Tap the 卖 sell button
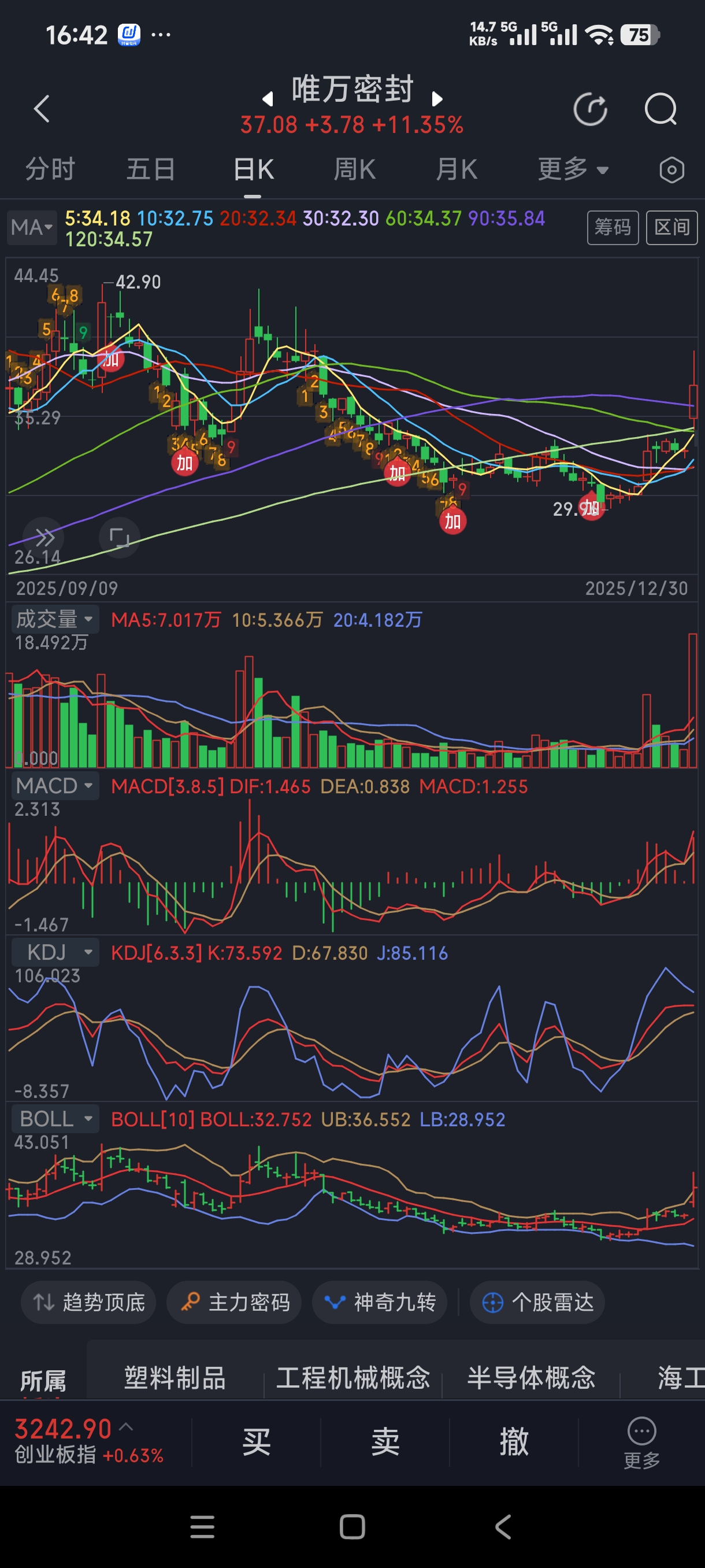Image resolution: width=705 pixels, height=1568 pixels. pos(385,1441)
